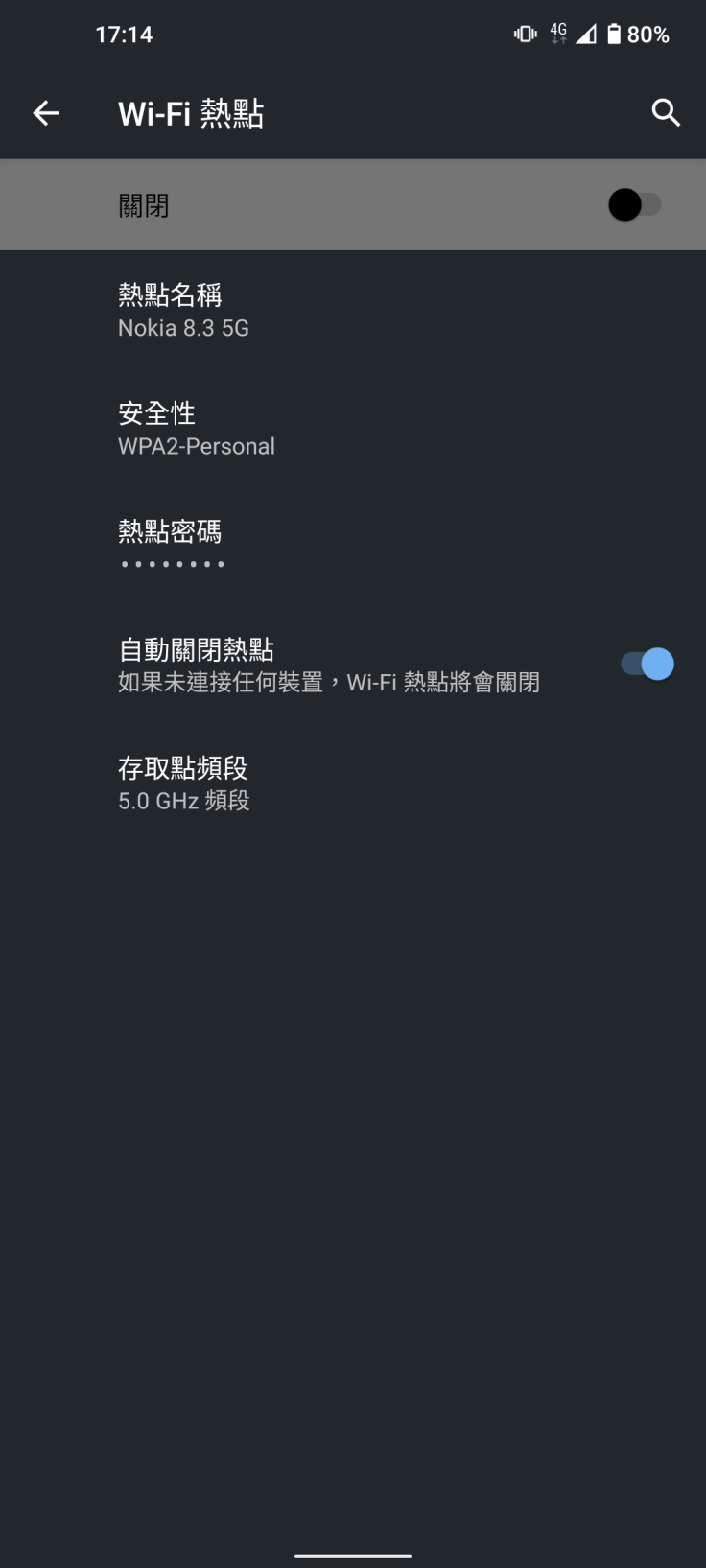Go back from Wi-Fi 熱點 settings
This screenshot has height=1568, width=706.
(46, 113)
